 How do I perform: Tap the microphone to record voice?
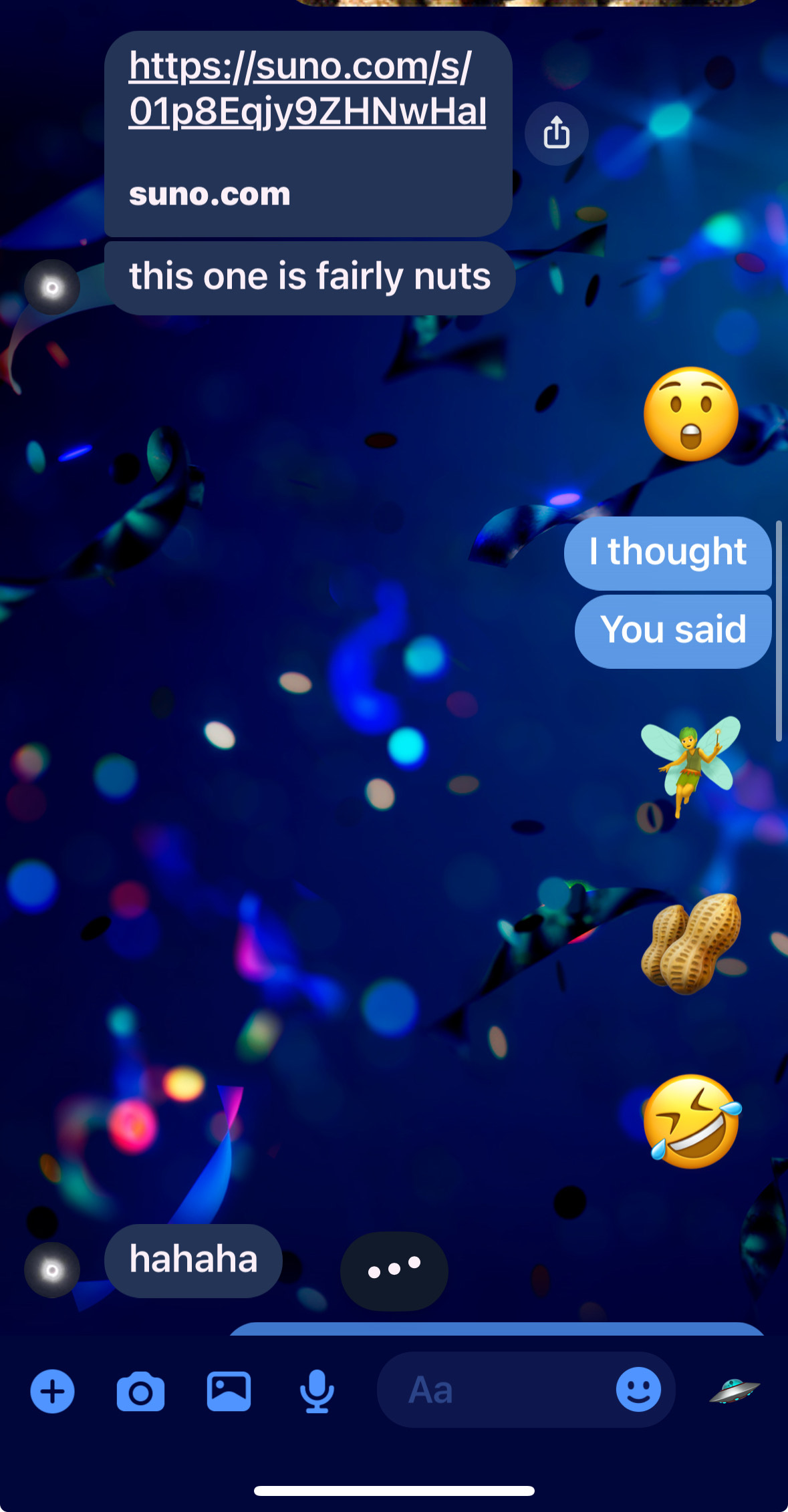(x=316, y=1391)
